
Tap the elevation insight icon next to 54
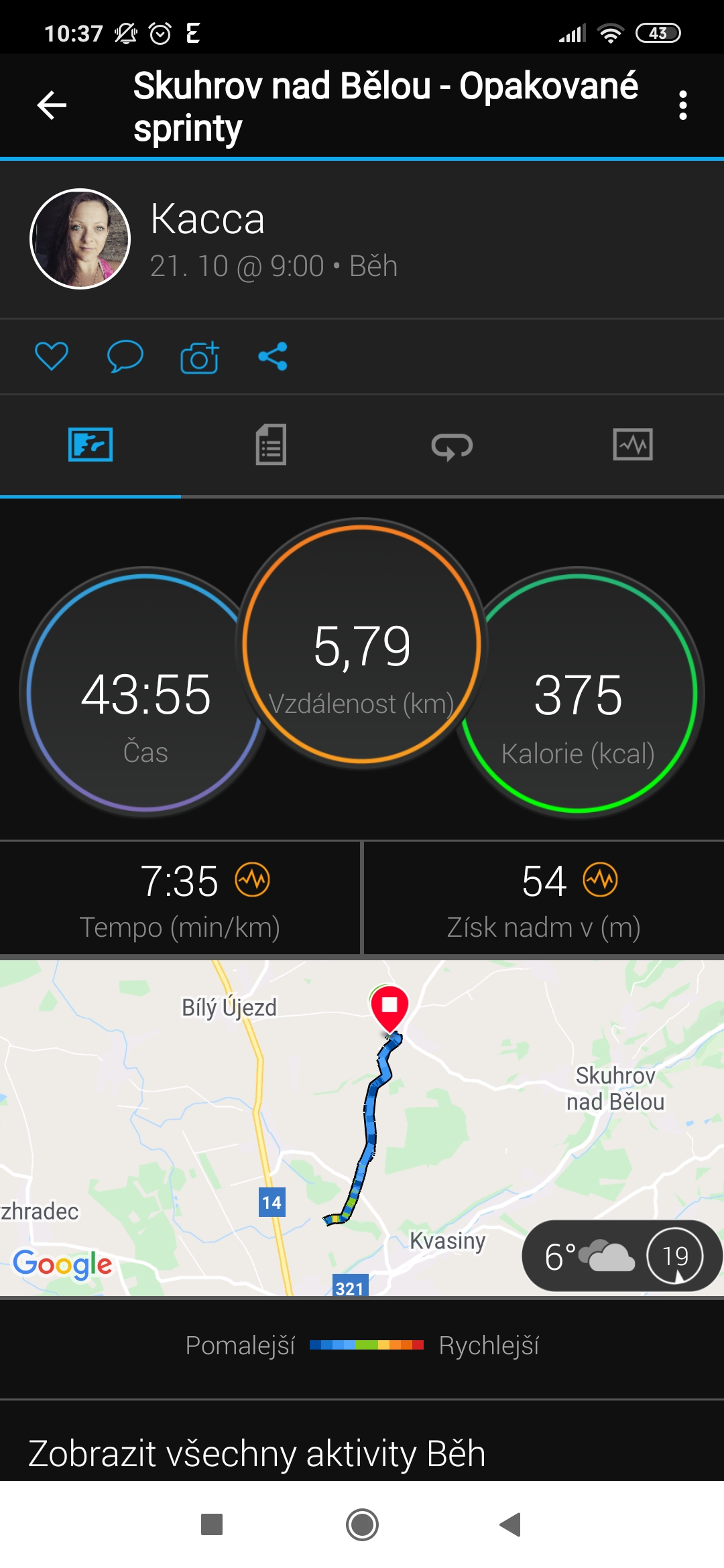[x=601, y=880]
